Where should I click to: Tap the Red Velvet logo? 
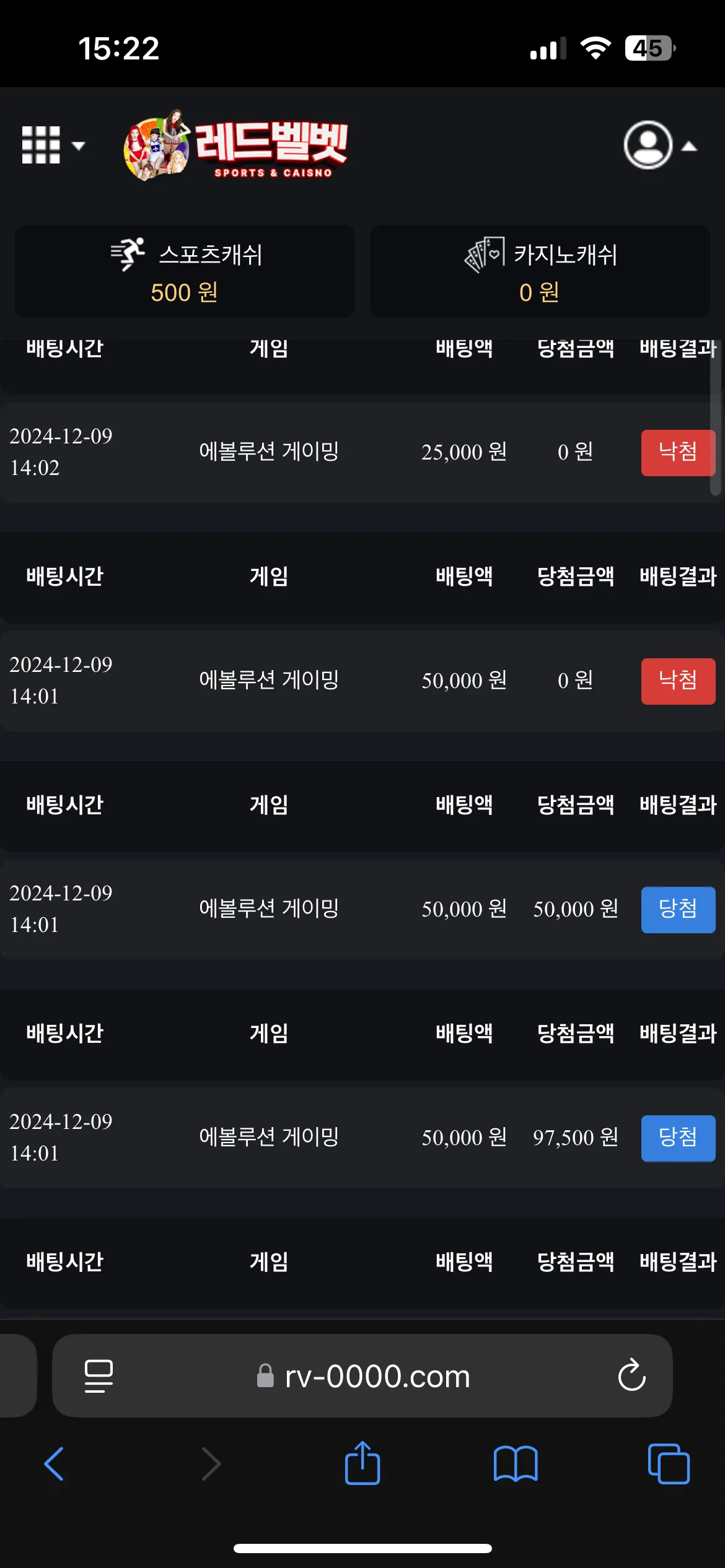[x=236, y=146]
